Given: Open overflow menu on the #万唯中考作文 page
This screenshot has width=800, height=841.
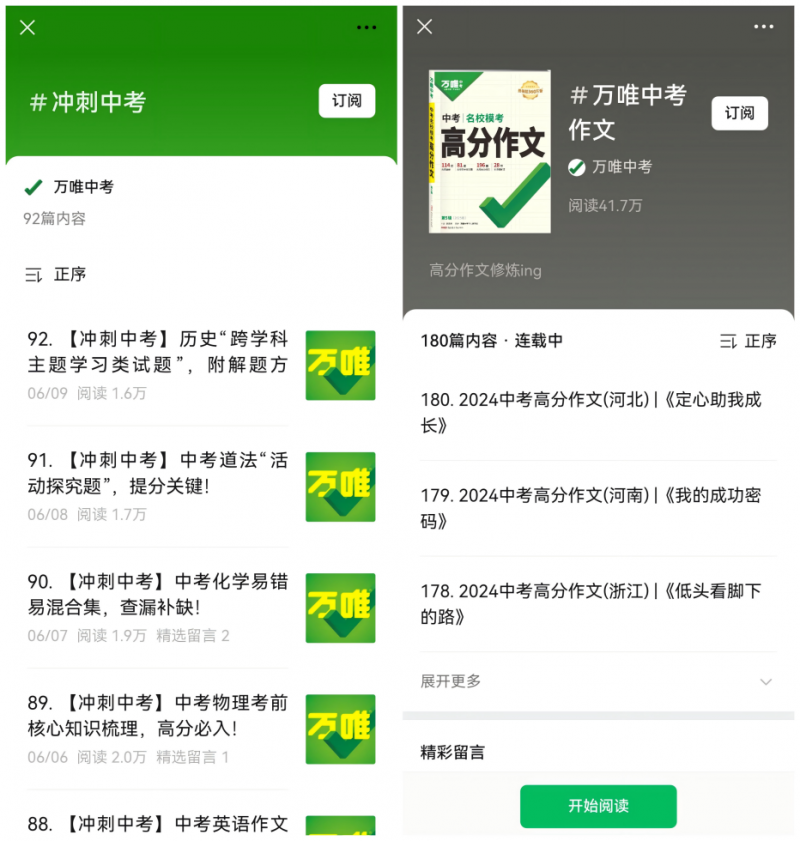Looking at the screenshot, I should click(763, 27).
